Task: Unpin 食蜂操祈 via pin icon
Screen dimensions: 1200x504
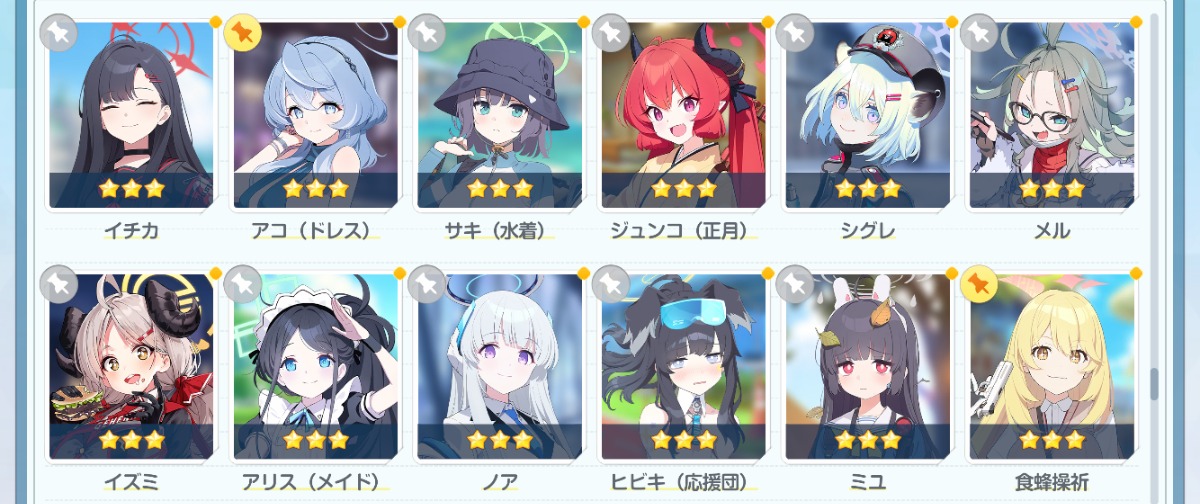Action: [978, 286]
